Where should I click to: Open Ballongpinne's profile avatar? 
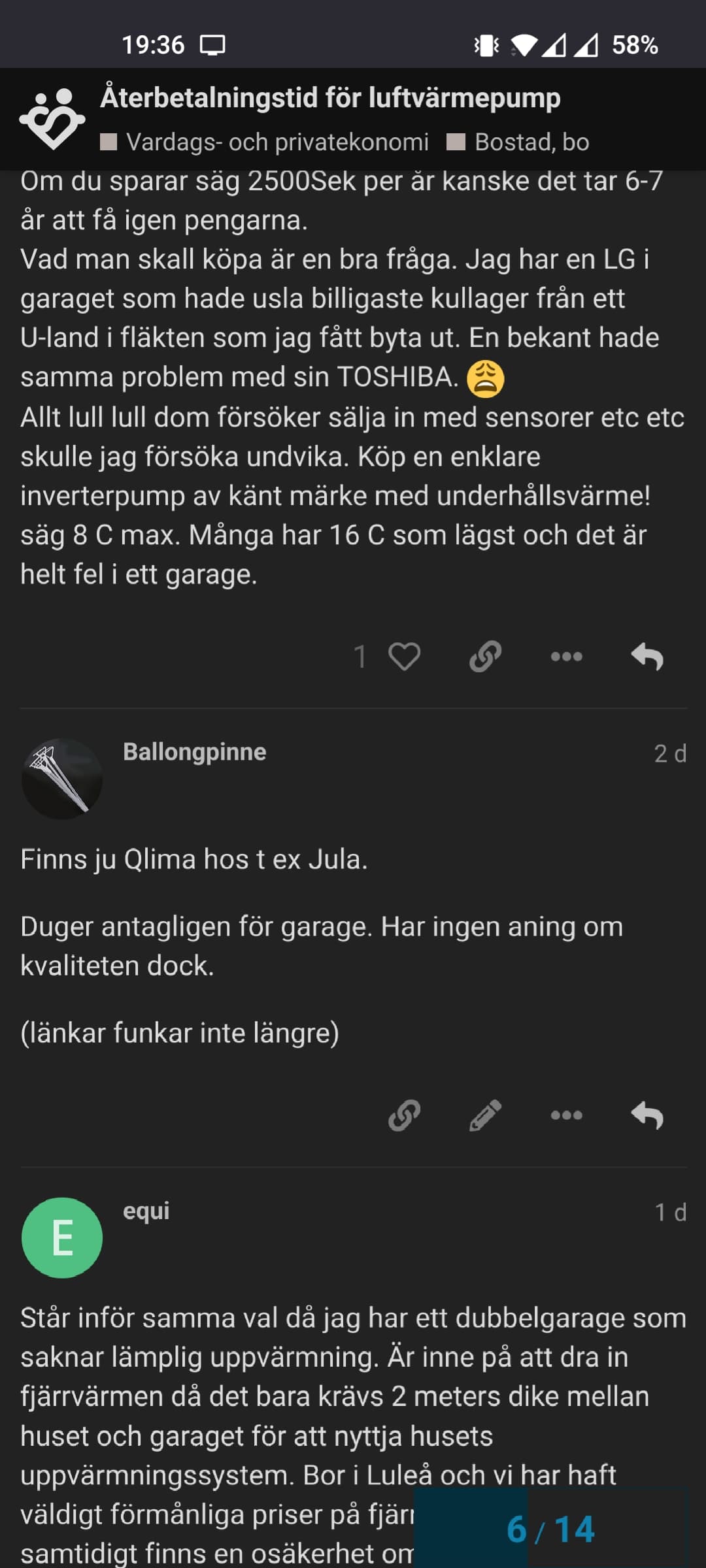62,779
